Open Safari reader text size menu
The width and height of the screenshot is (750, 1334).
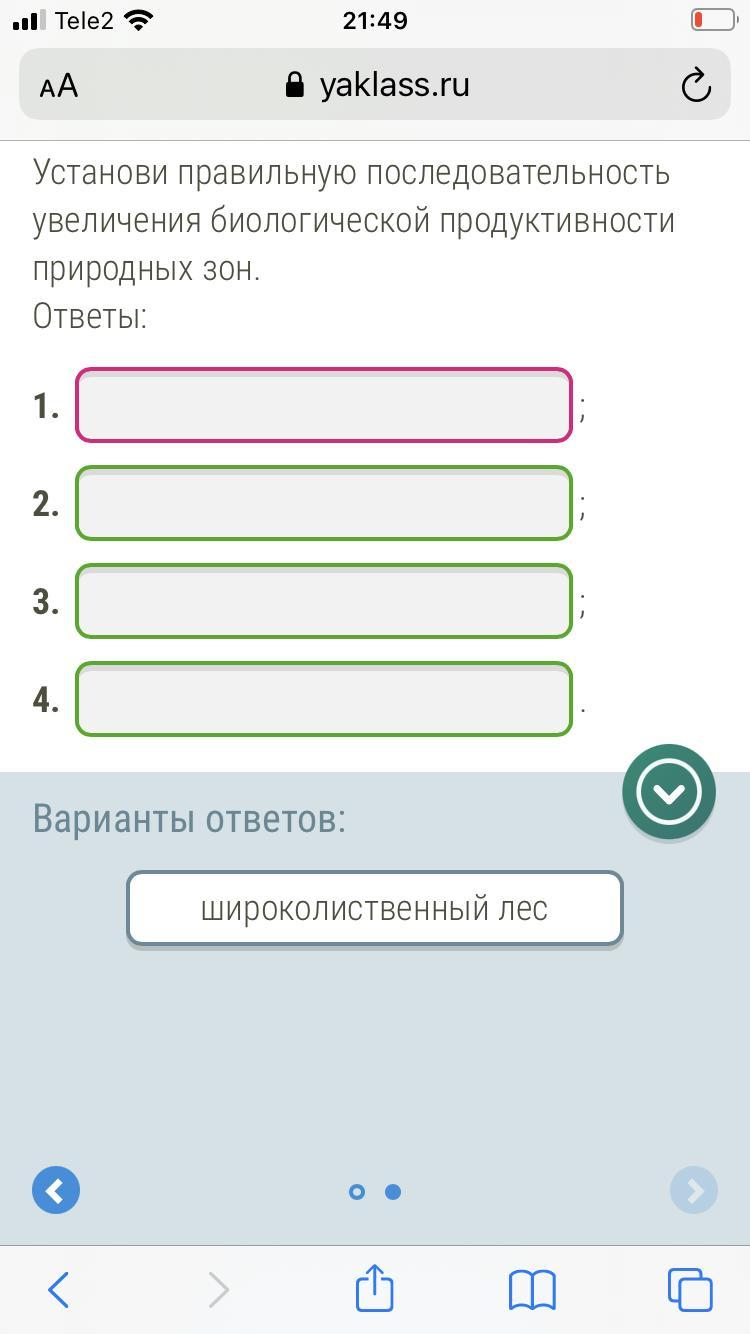pos(59,86)
